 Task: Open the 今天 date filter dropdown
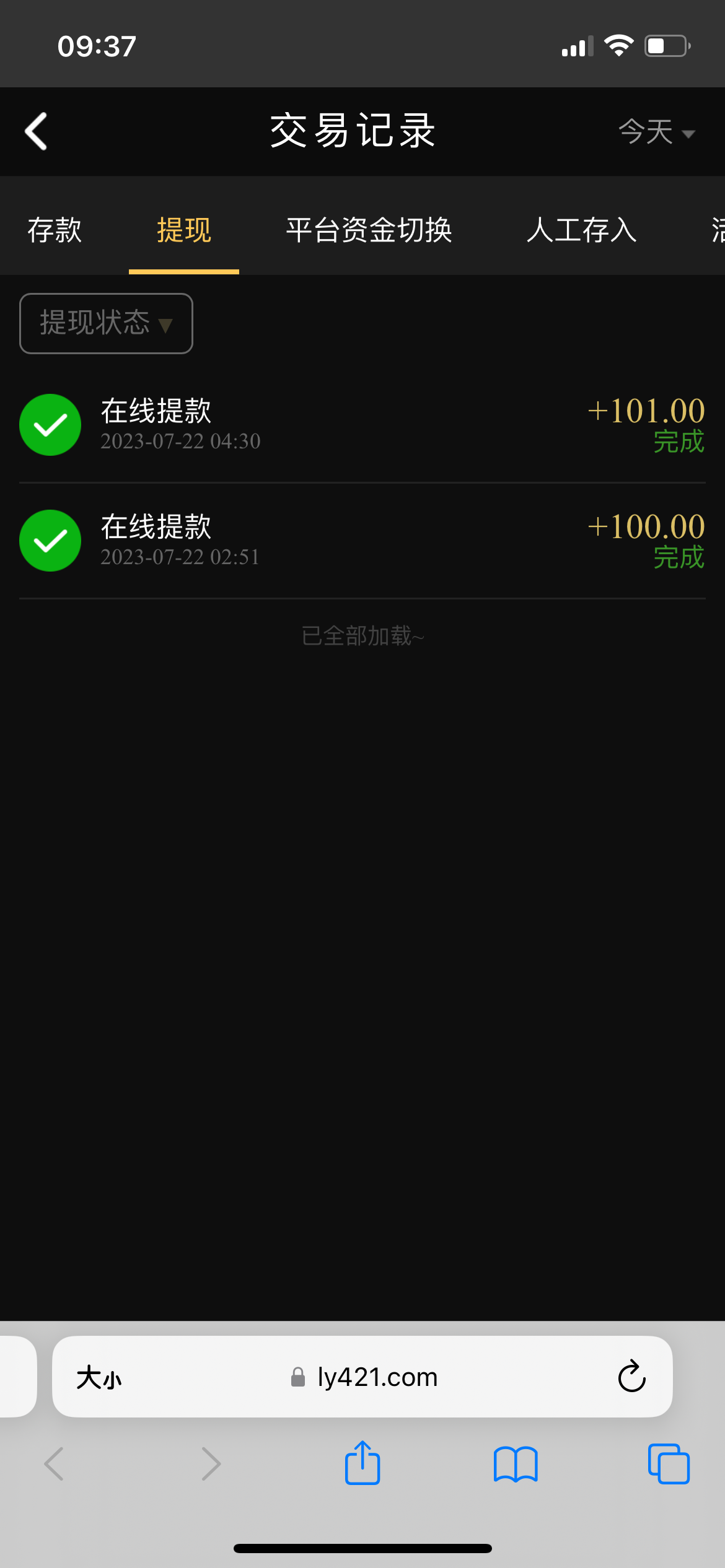657,132
